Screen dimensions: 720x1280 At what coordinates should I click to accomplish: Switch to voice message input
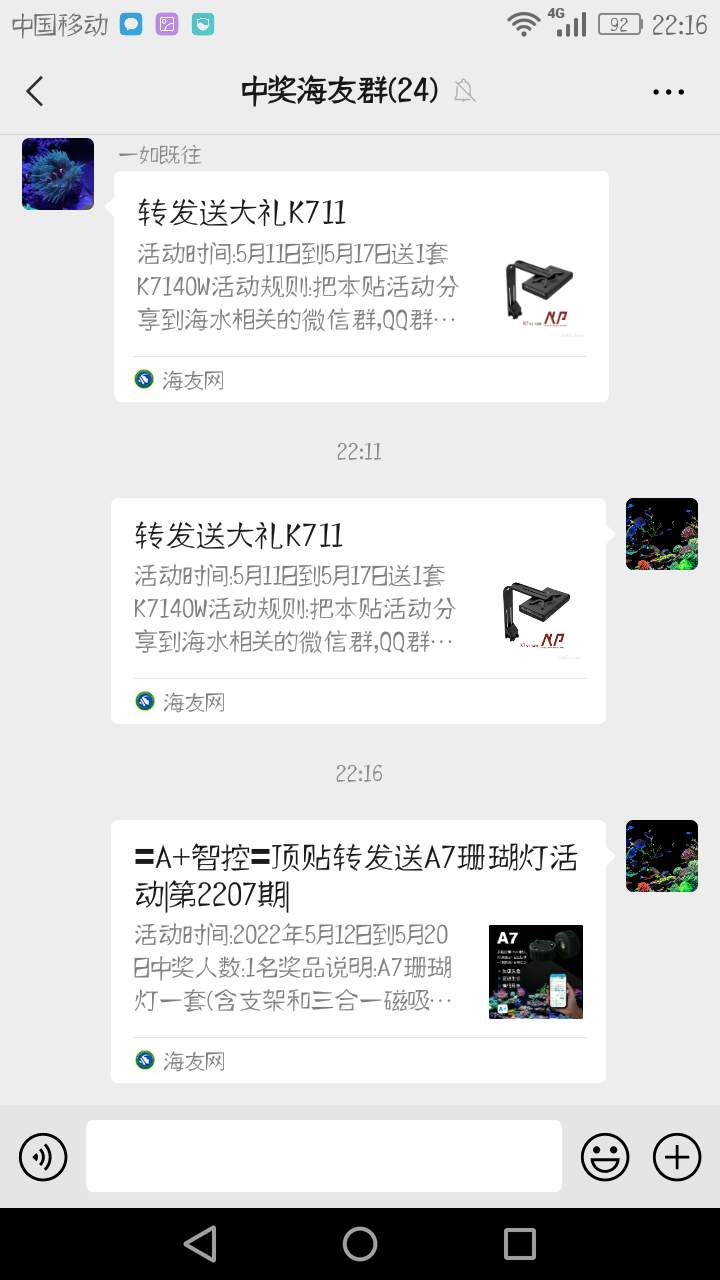coord(43,1157)
